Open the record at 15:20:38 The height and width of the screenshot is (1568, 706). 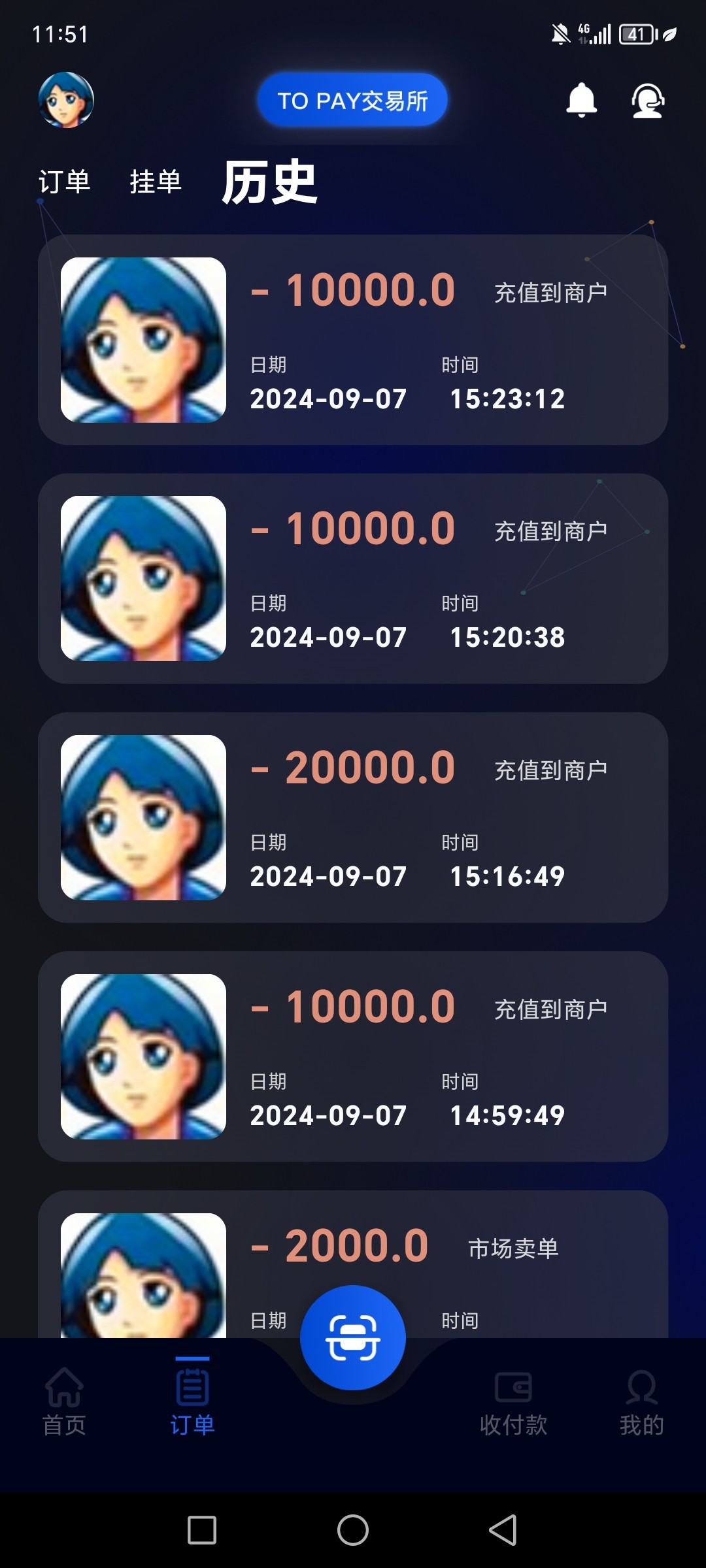click(x=353, y=578)
